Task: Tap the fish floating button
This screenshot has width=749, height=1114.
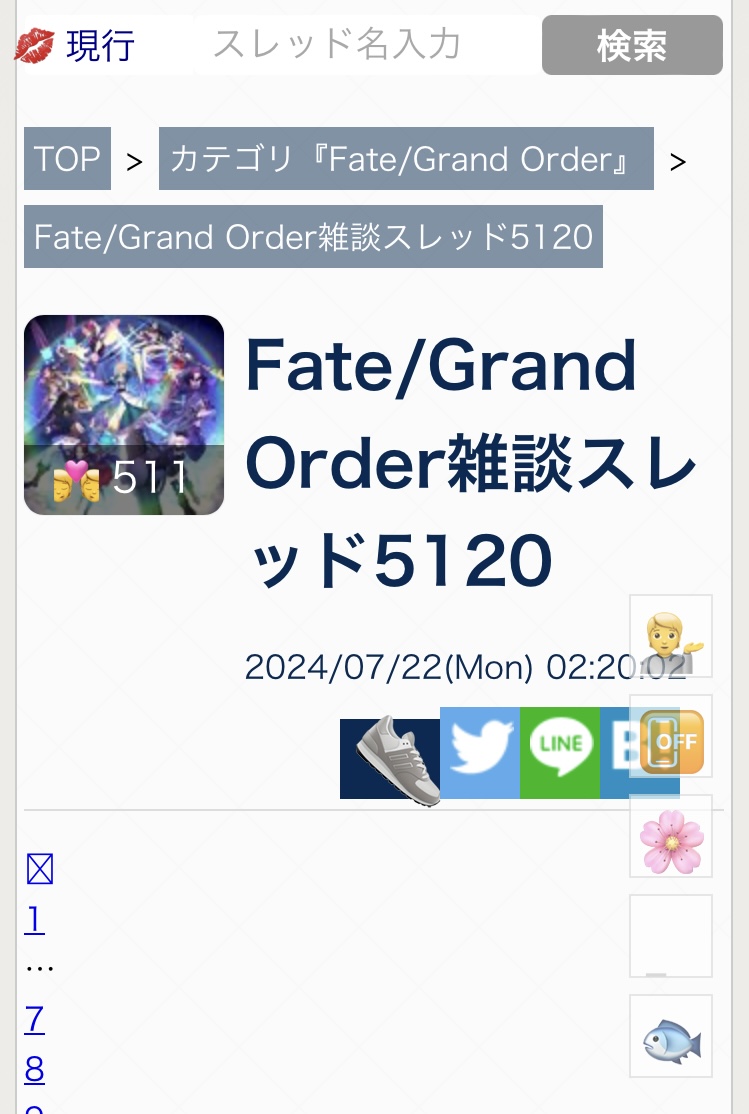Action: pyautogui.click(x=671, y=1036)
